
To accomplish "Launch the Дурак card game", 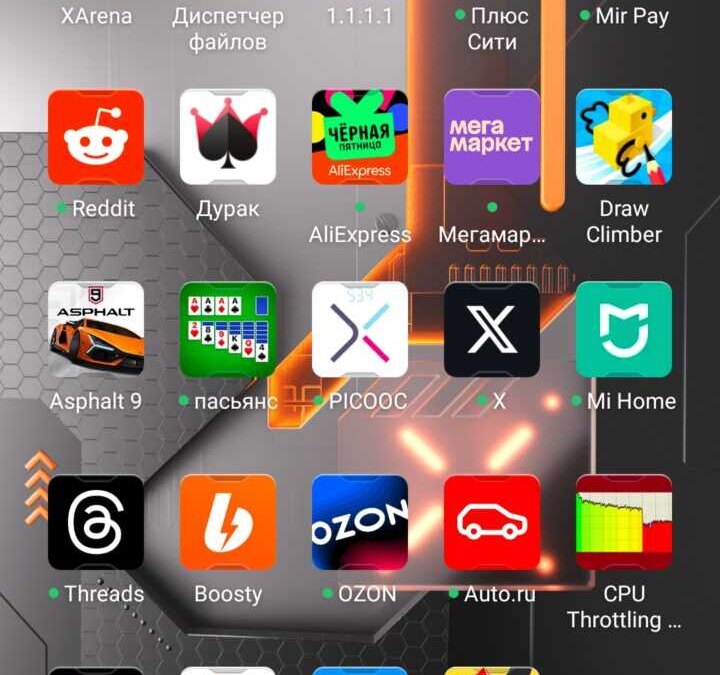I will 228,137.
